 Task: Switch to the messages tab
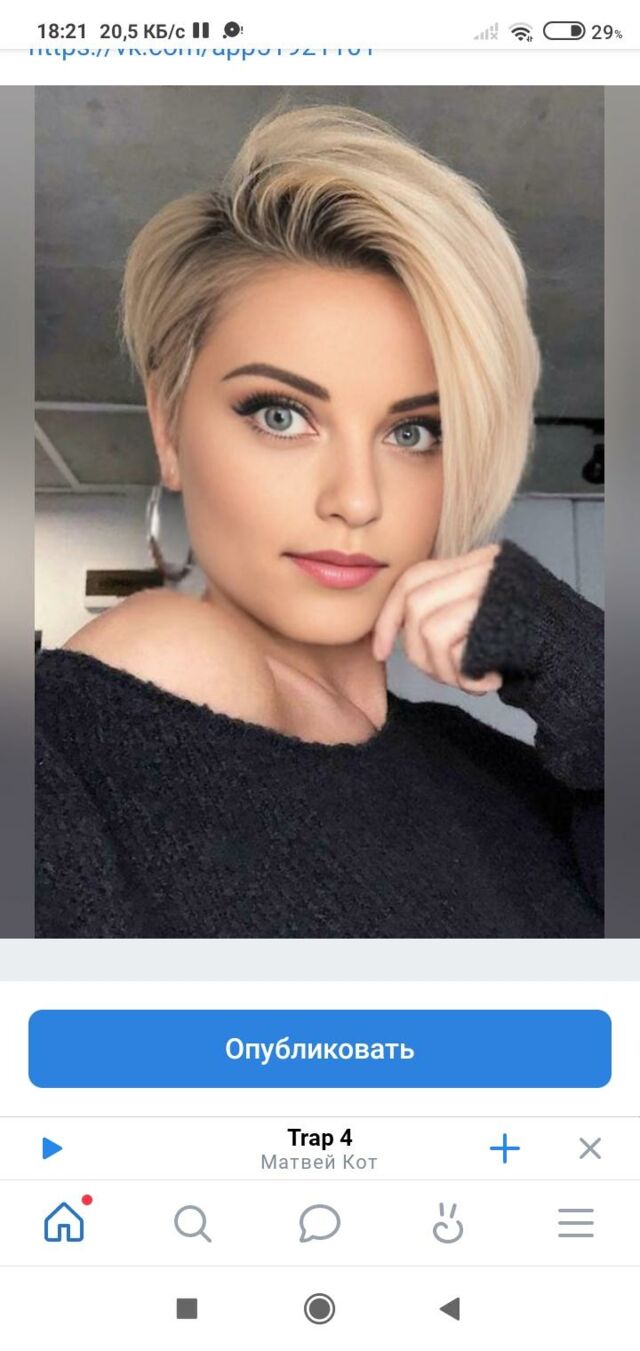coord(320,1223)
